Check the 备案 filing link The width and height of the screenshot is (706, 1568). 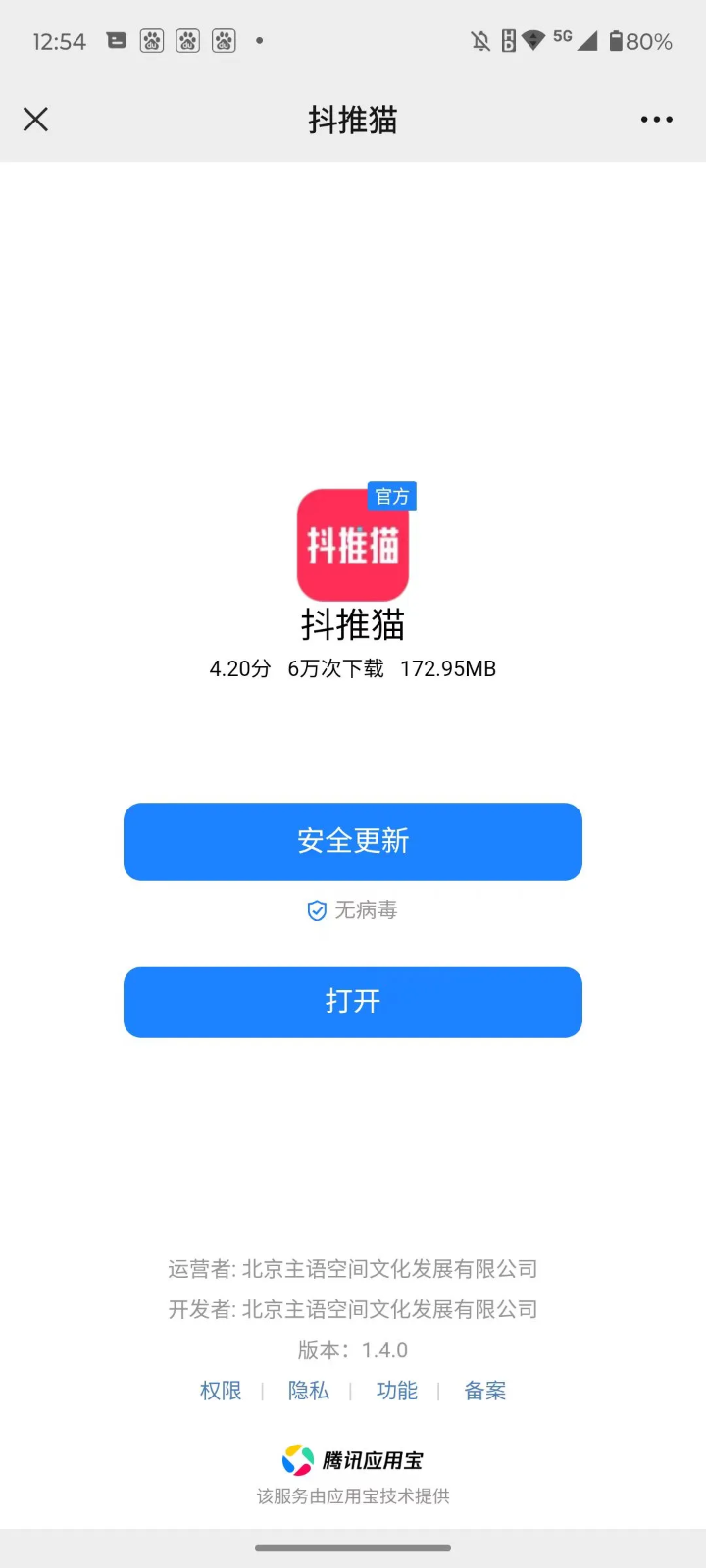(x=485, y=1391)
